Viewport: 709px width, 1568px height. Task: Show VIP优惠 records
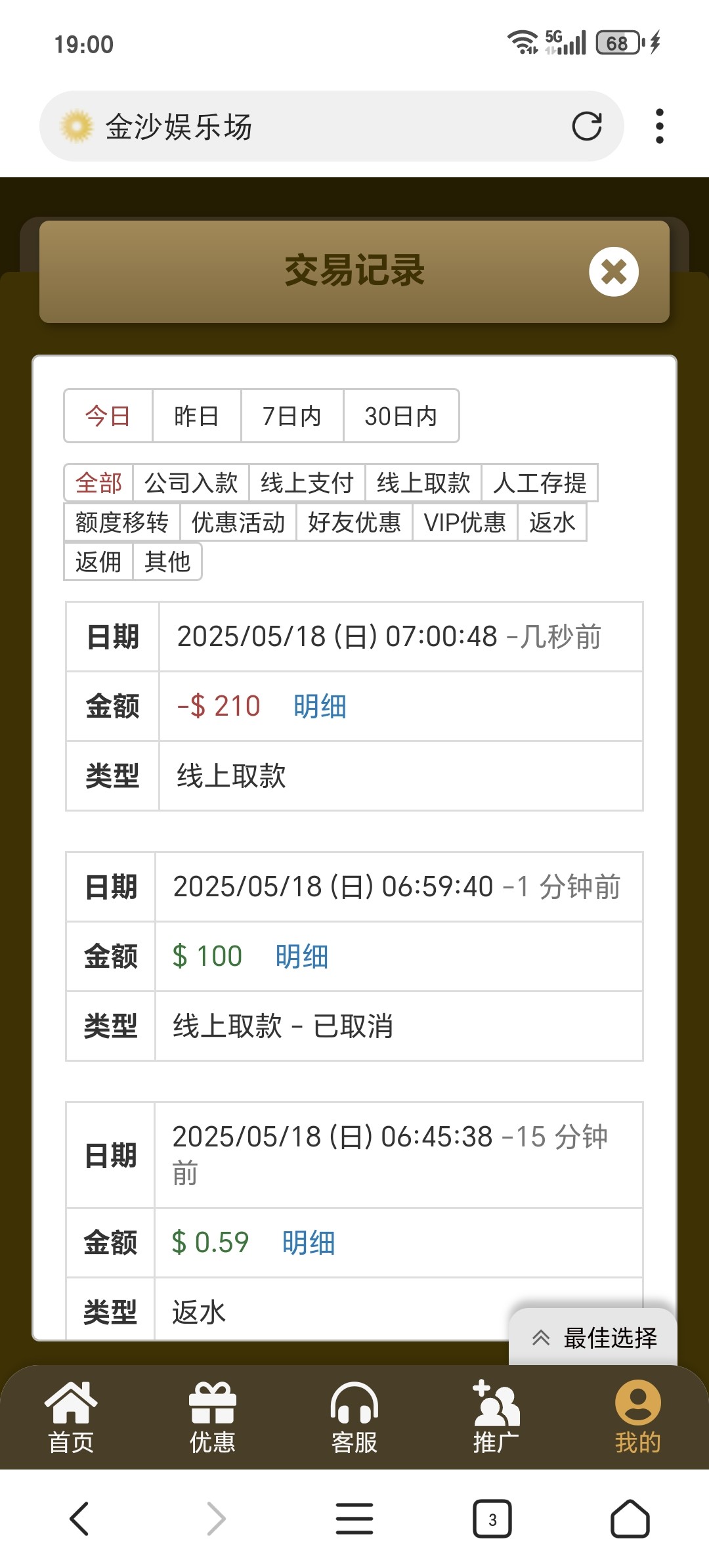tap(465, 522)
